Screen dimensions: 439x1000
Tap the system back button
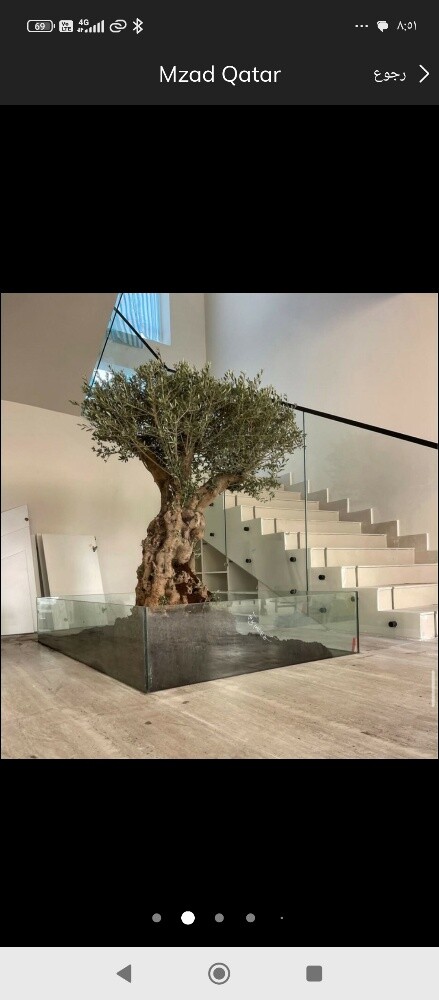[x=124, y=973]
